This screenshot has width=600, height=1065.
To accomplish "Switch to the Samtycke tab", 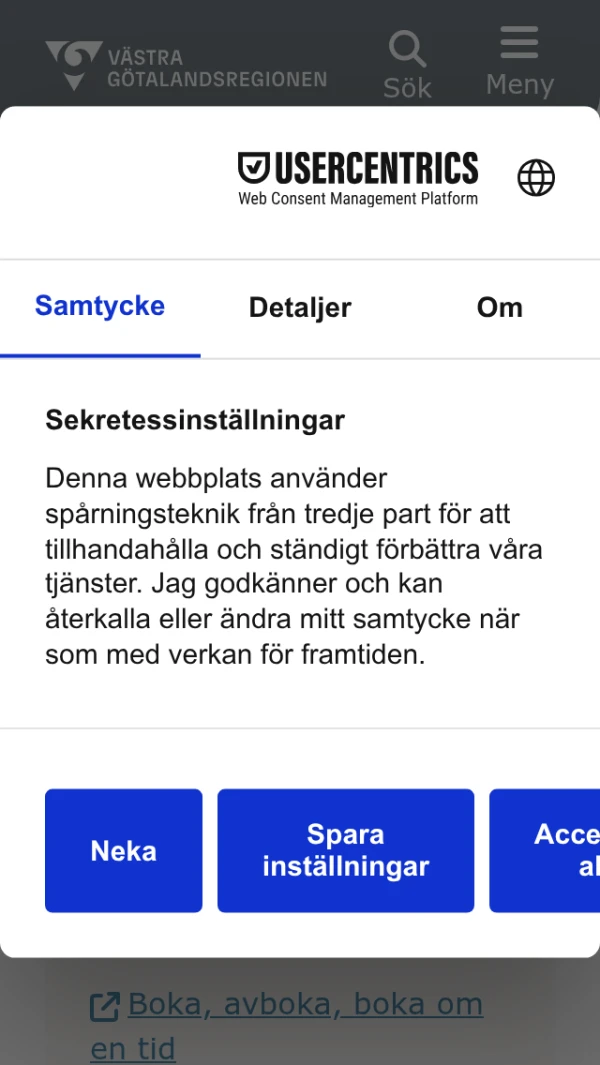I will [100, 307].
